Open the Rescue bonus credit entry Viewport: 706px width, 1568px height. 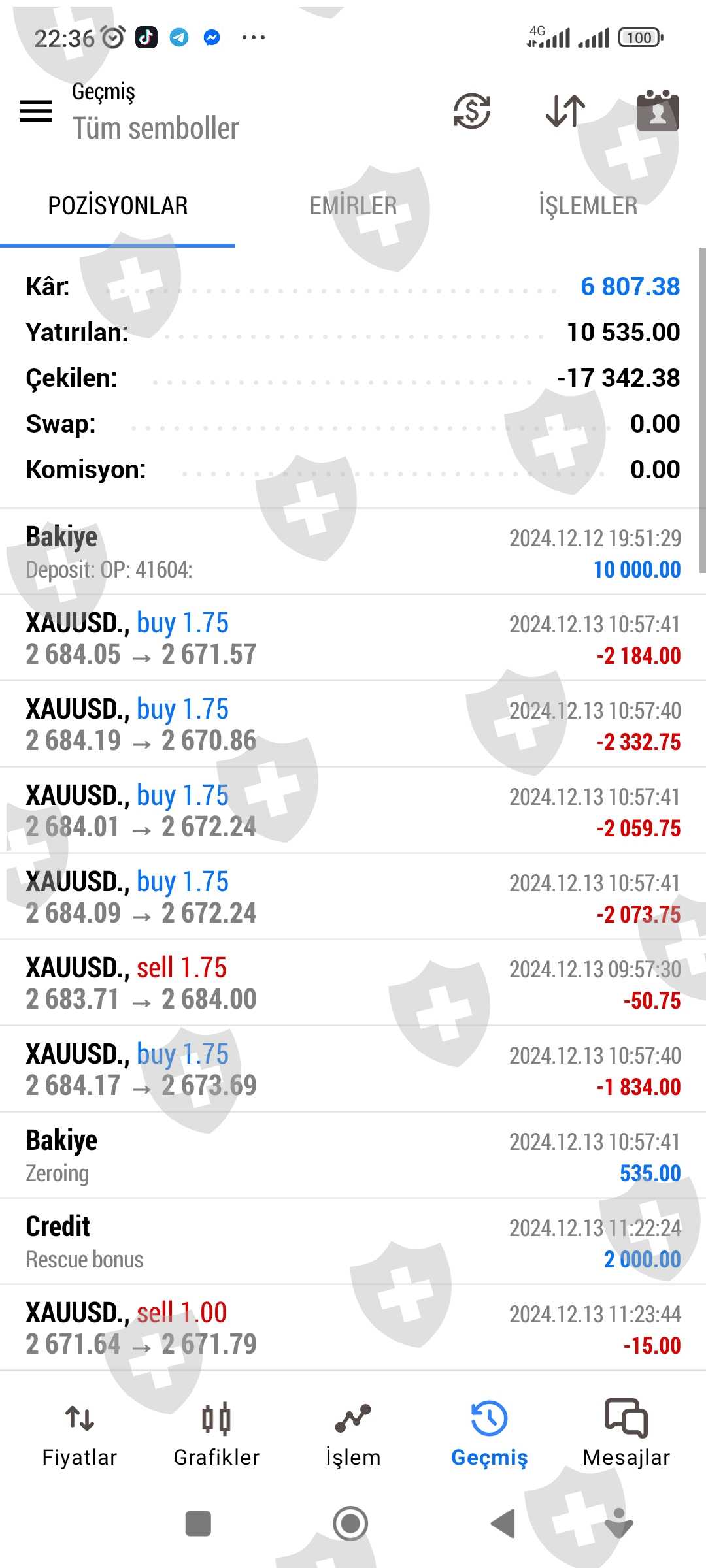pos(353,1242)
